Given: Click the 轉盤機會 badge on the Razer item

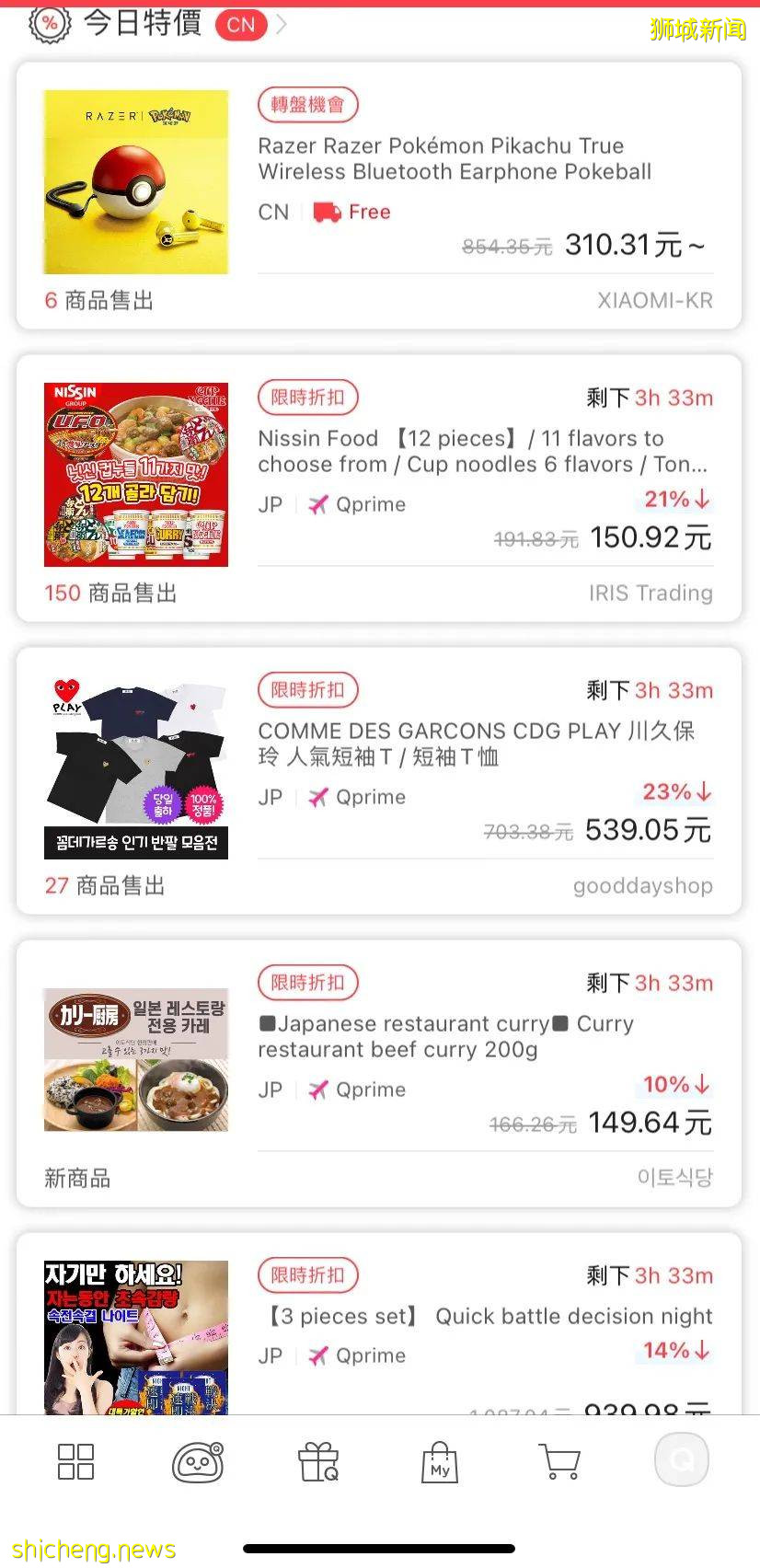Looking at the screenshot, I should (307, 105).
